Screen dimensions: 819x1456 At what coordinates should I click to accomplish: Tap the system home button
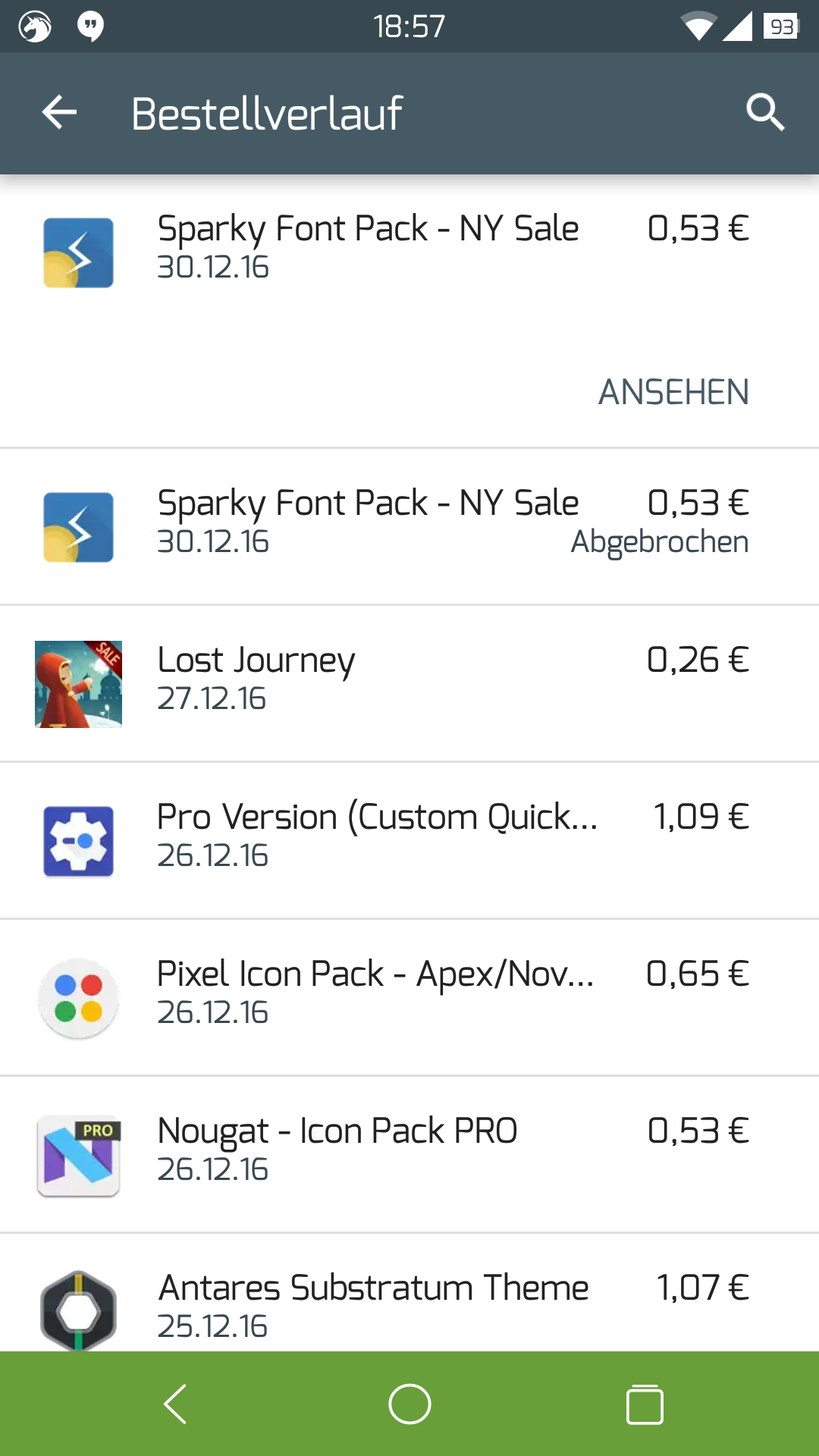[409, 1404]
